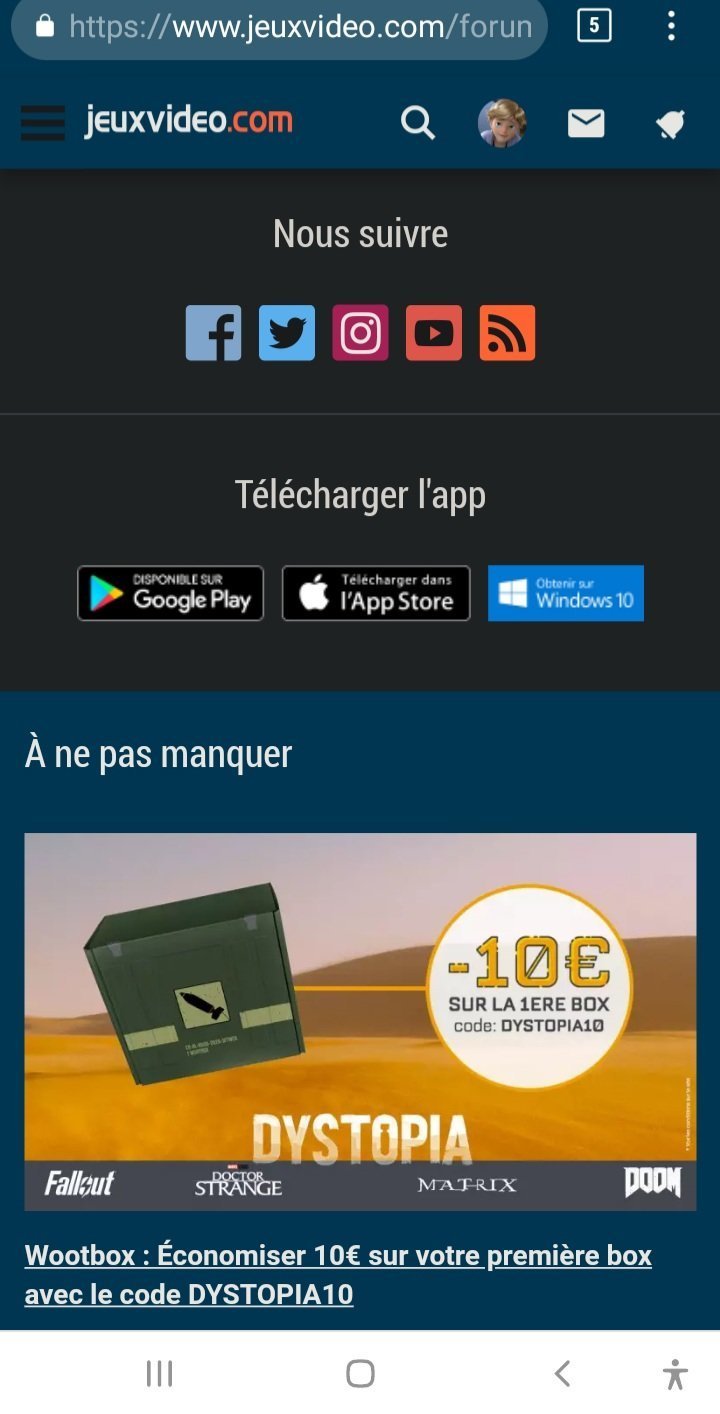The height and width of the screenshot is (1414, 720).
Task: Go to the phone home screen
Action: tap(360, 1374)
